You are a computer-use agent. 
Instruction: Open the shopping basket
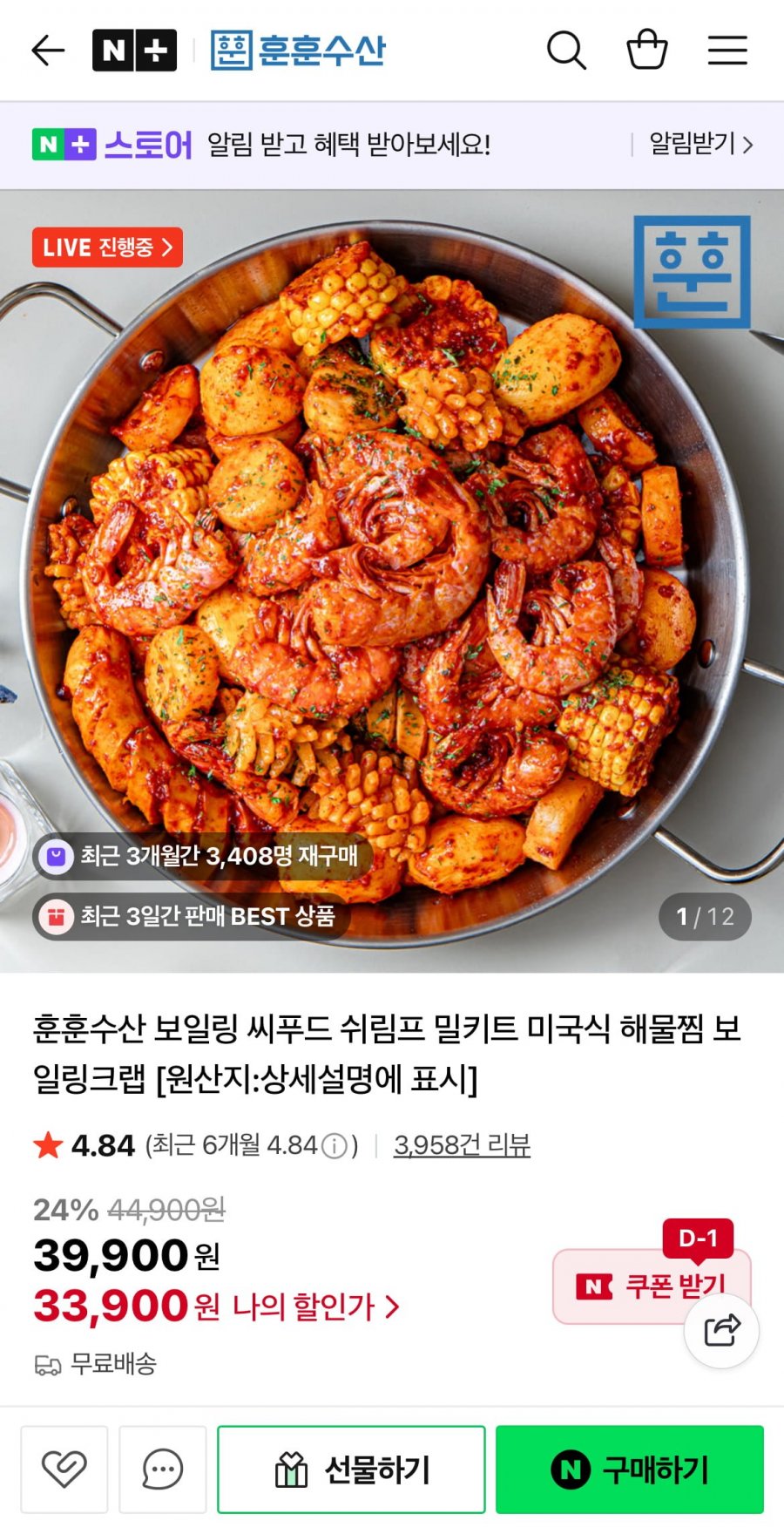[x=647, y=50]
